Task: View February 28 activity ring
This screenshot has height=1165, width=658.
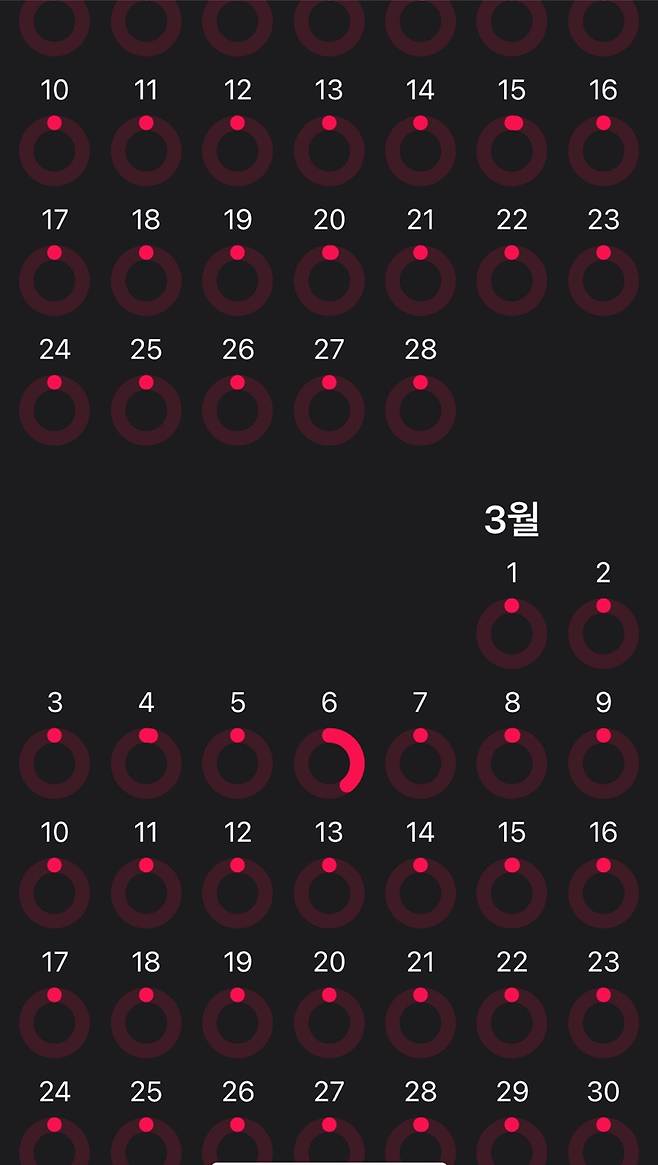Action: (x=420, y=410)
